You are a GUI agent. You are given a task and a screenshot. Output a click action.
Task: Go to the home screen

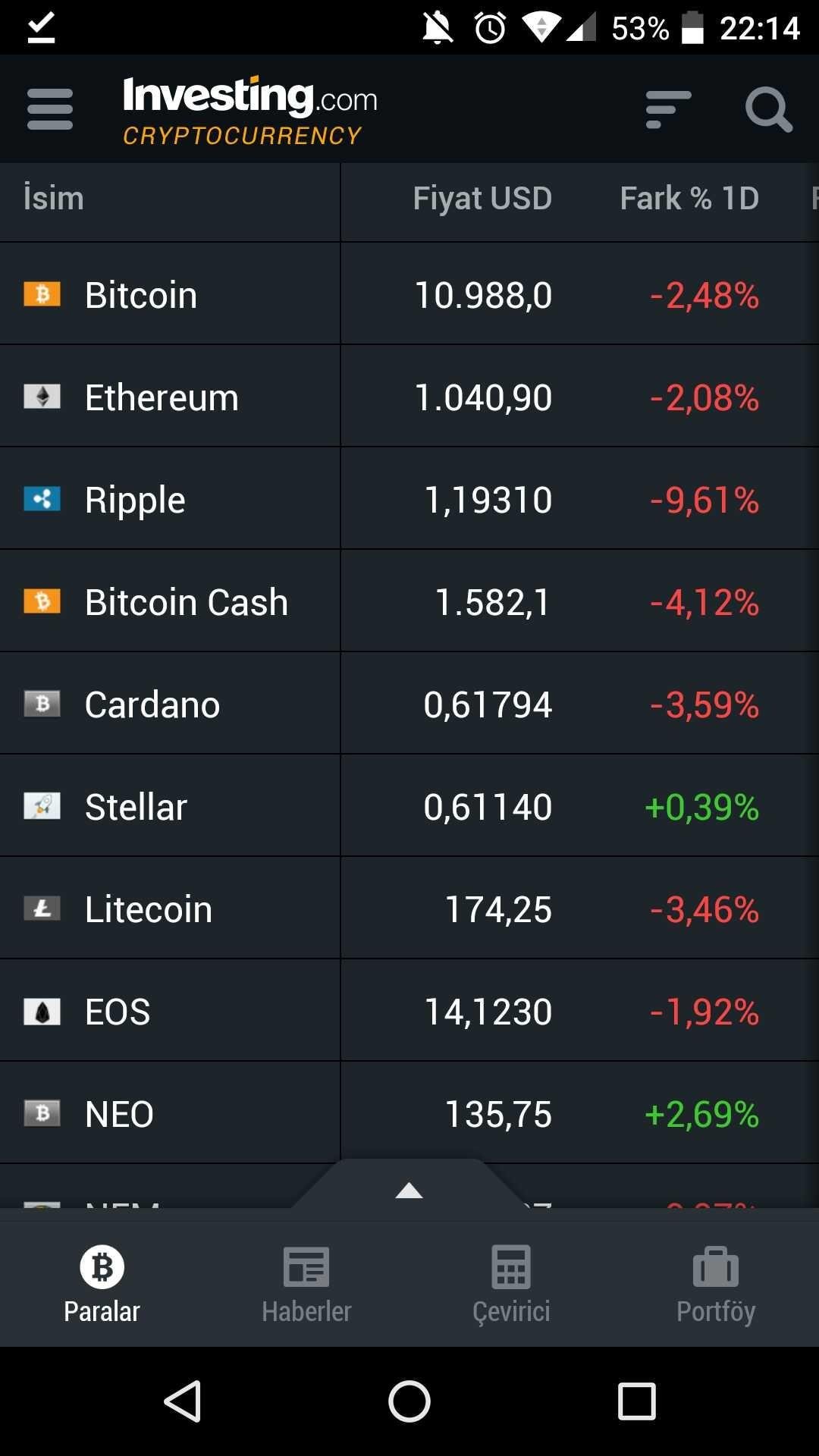[x=409, y=1401]
